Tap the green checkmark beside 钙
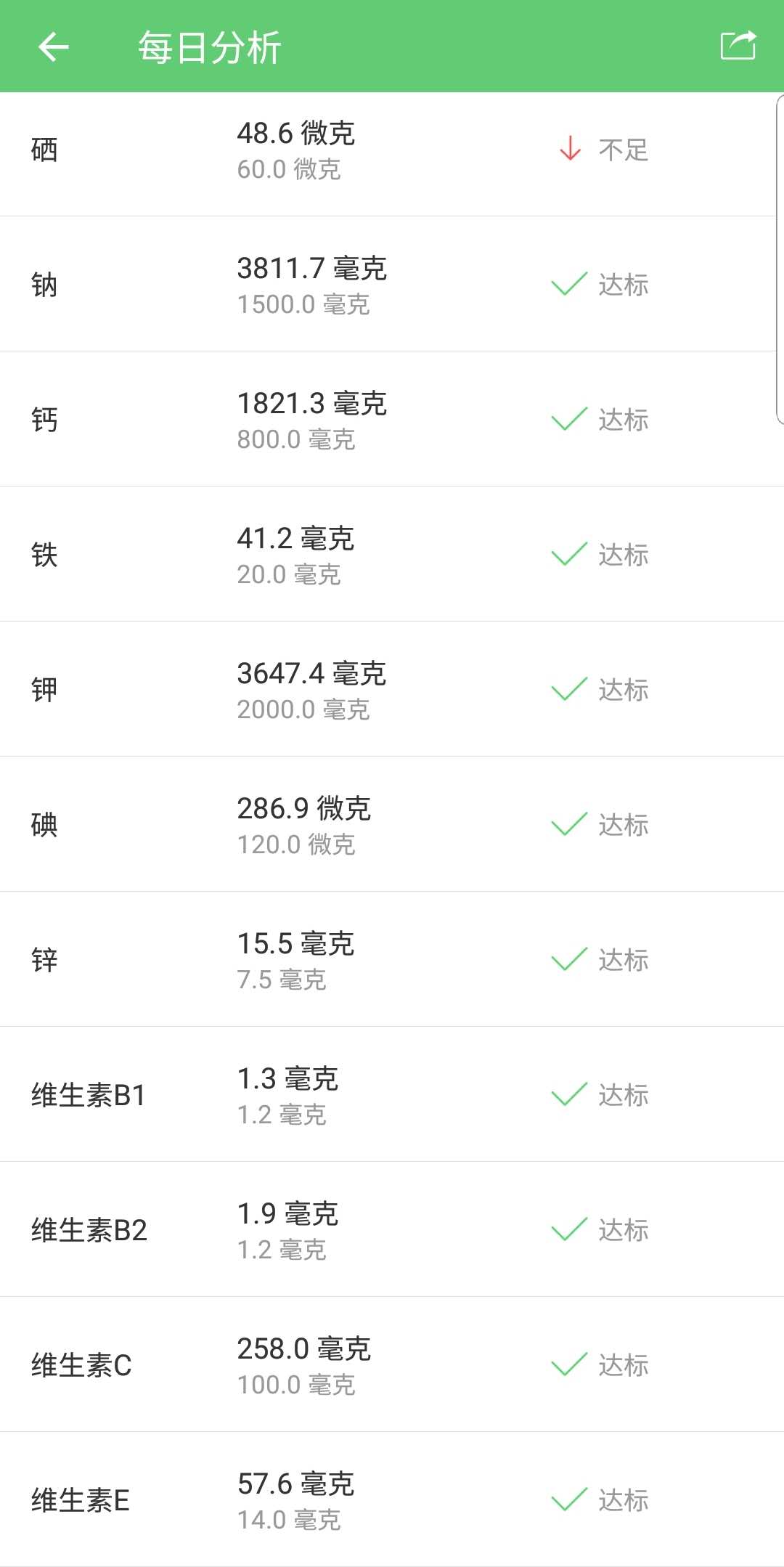Image resolution: width=784 pixels, height=1567 pixels. (571, 420)
